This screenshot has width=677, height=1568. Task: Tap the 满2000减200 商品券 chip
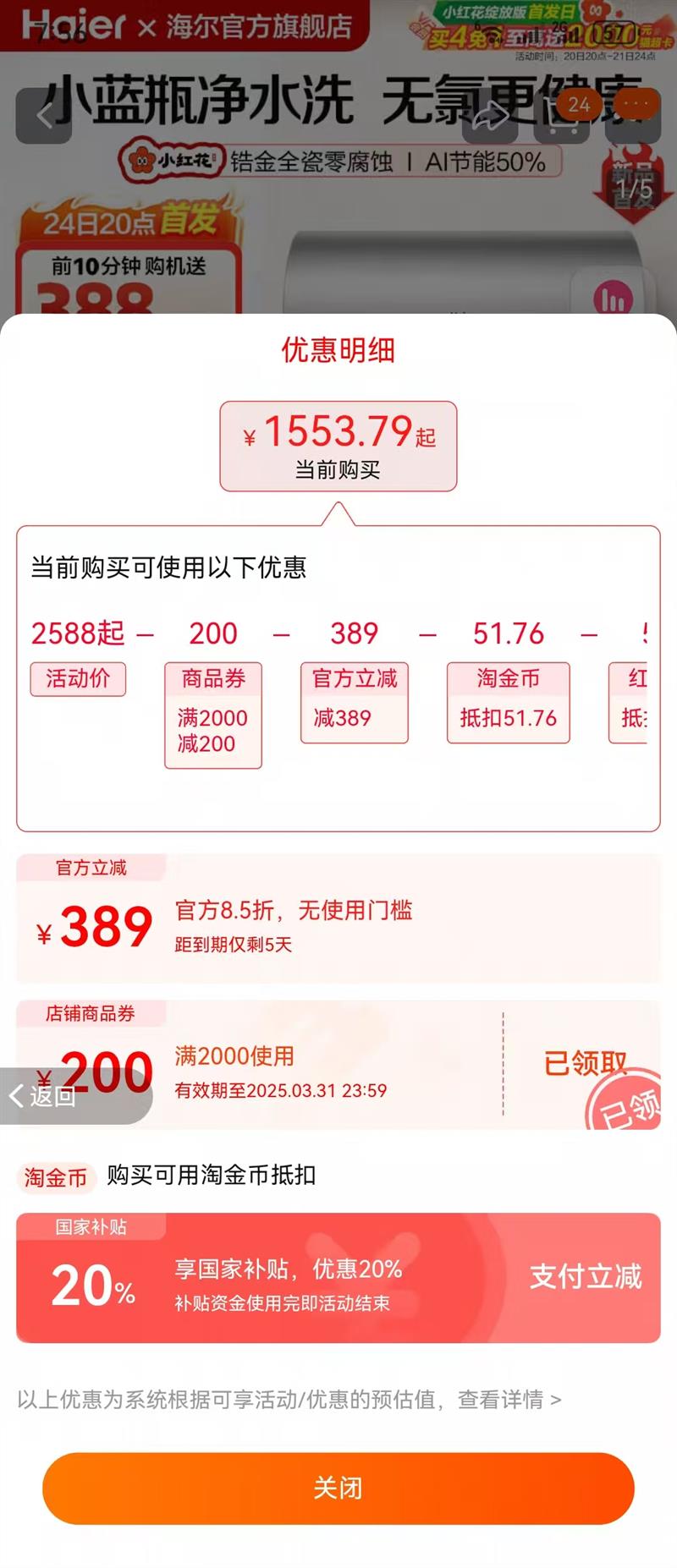tap(212, 715)
